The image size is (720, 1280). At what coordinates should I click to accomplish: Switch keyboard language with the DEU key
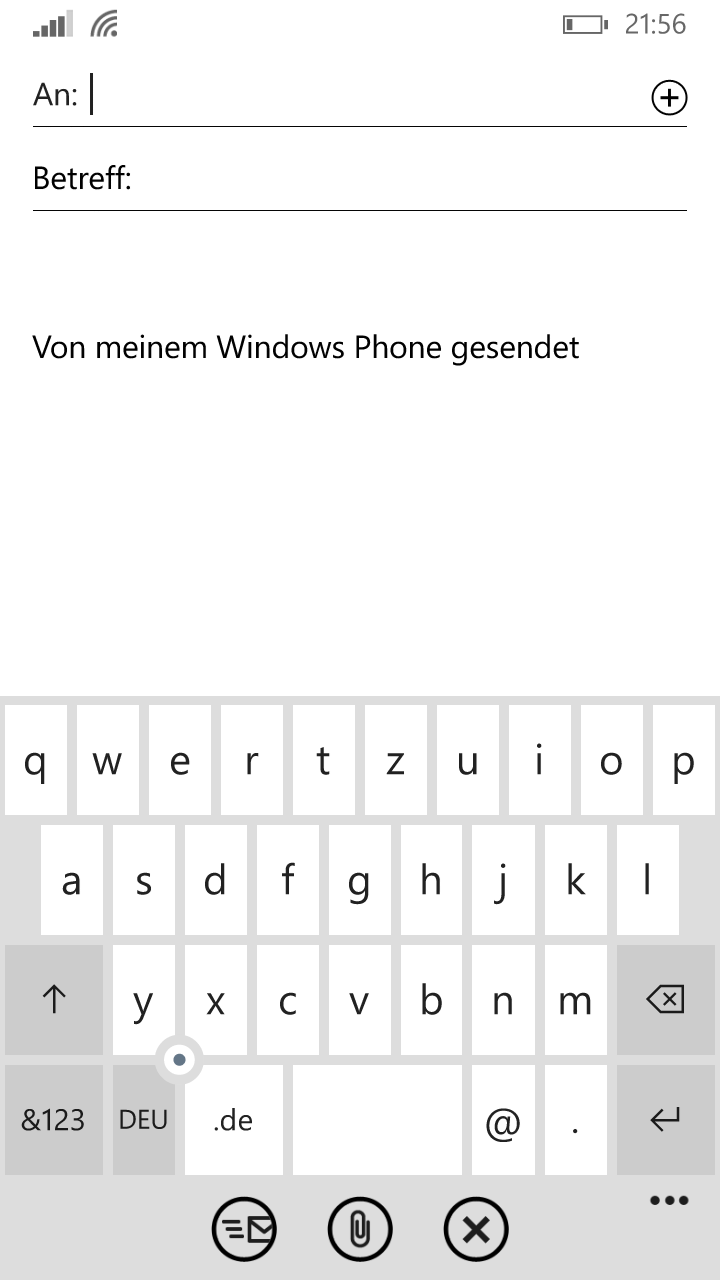[x=143, y=1120]
